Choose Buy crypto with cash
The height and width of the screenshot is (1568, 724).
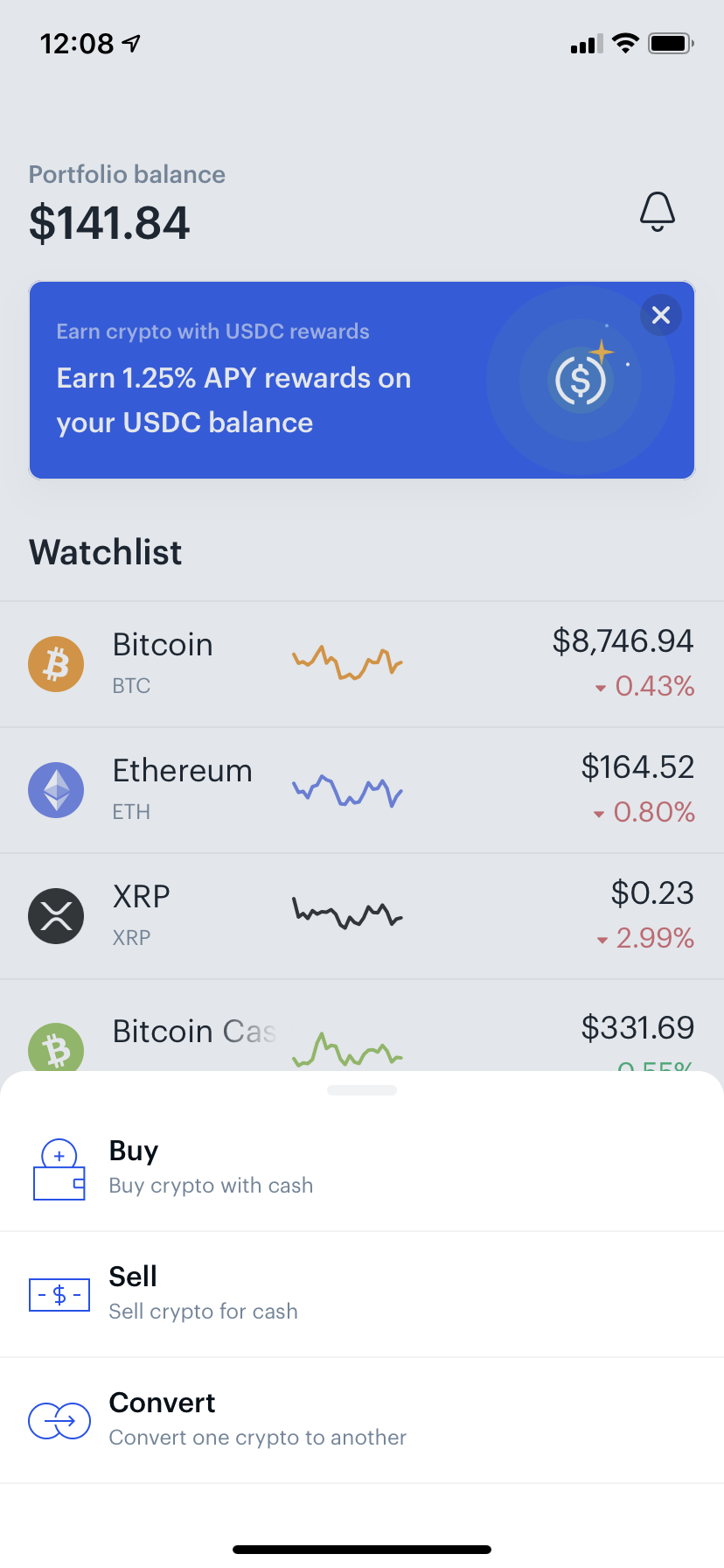pyautogui.click(x=362, y=1168)
